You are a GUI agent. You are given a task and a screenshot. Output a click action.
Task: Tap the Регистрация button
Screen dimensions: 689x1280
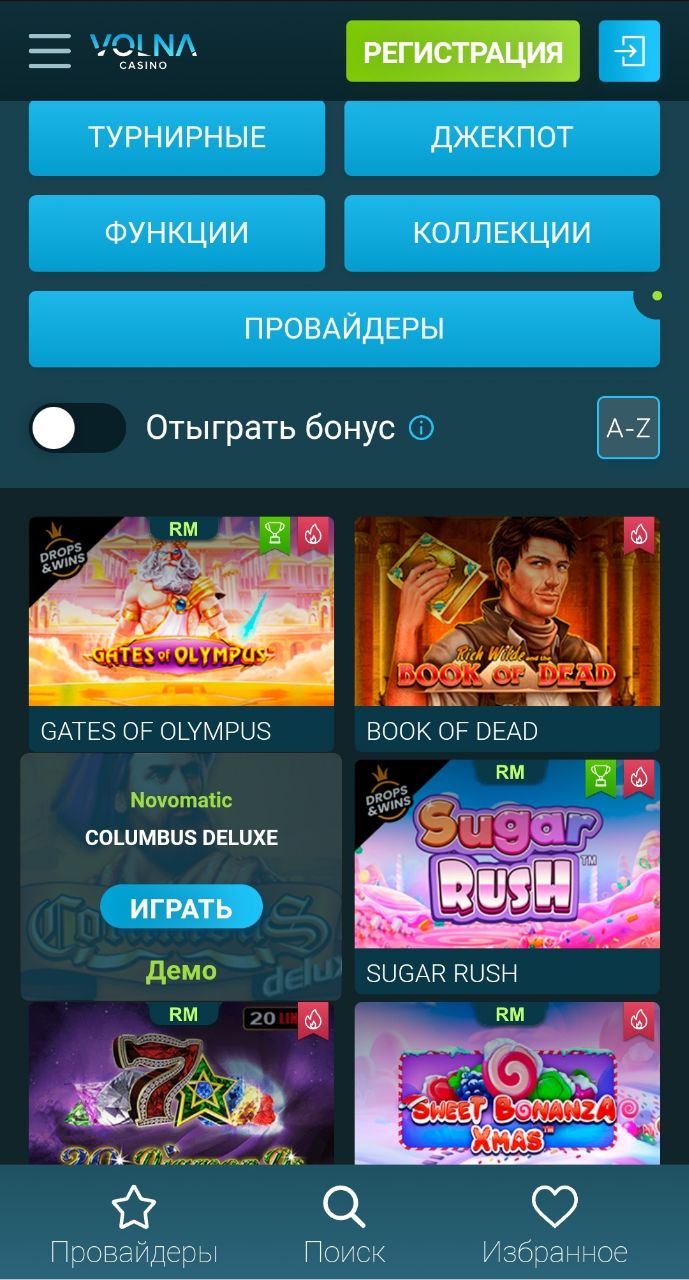[462, 52]
